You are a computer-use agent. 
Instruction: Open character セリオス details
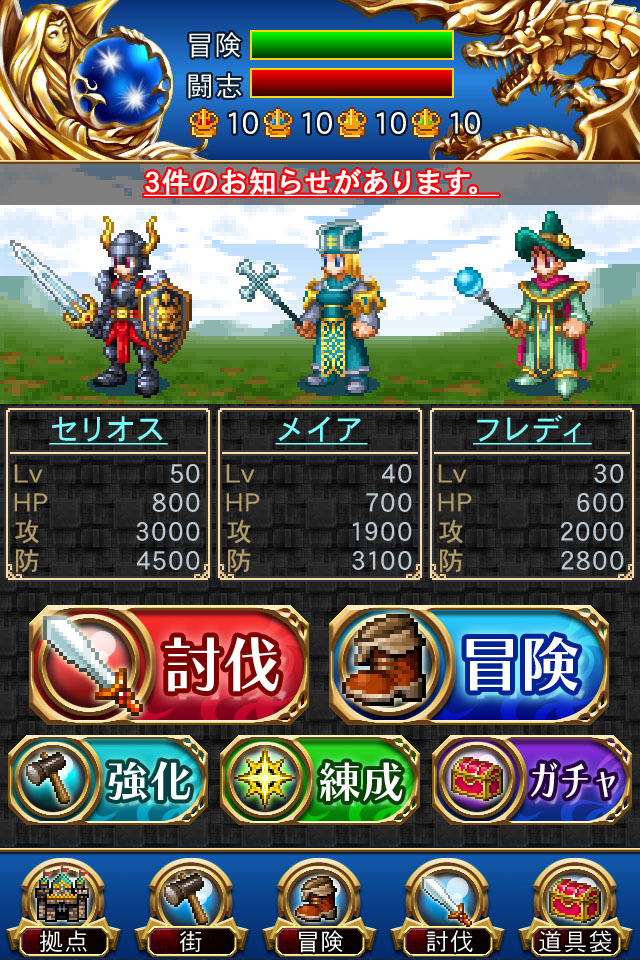[x=107, y=430]
